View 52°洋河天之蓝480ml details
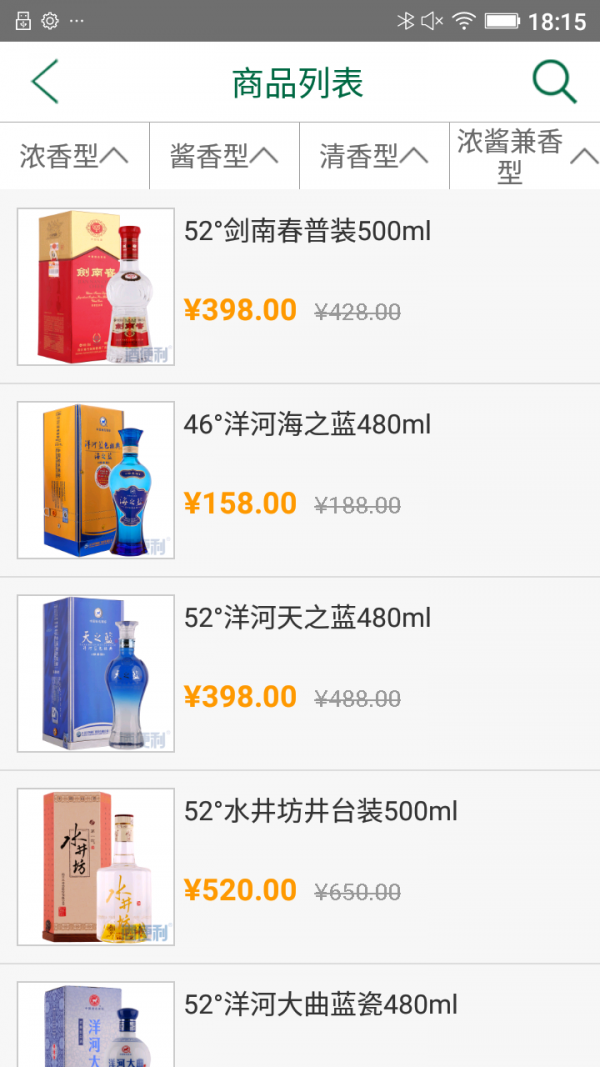Image resolution: width=600 pixels, height=1067 pixels. click(x=300, y=674)
